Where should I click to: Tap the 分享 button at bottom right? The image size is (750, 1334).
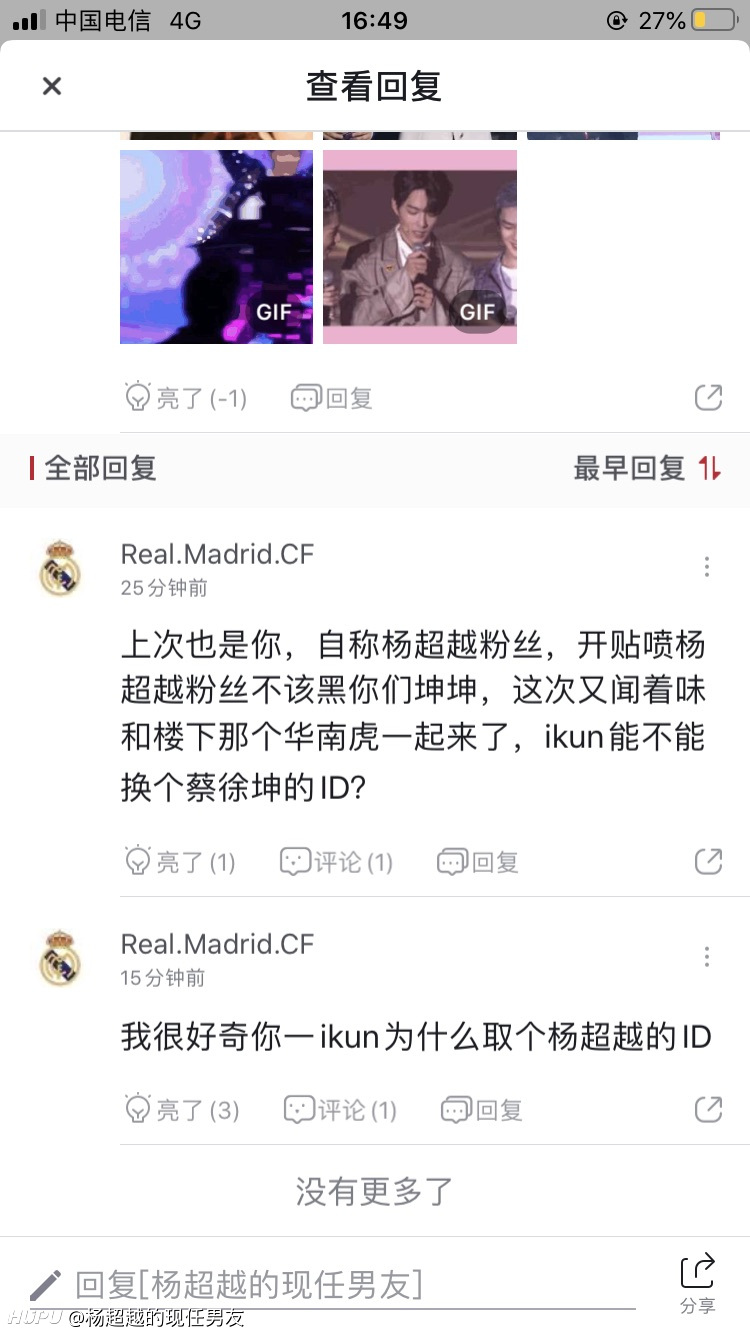698,1283
